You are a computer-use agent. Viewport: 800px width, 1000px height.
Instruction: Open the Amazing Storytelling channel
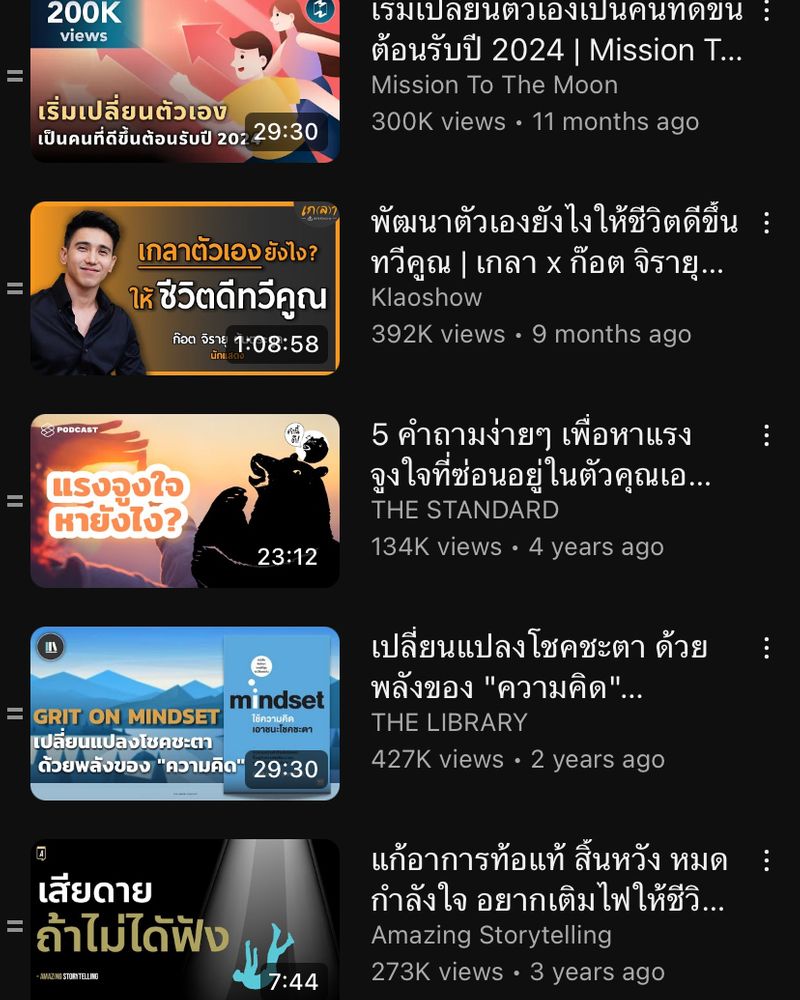pyautogui.click(x=495, y=935)
